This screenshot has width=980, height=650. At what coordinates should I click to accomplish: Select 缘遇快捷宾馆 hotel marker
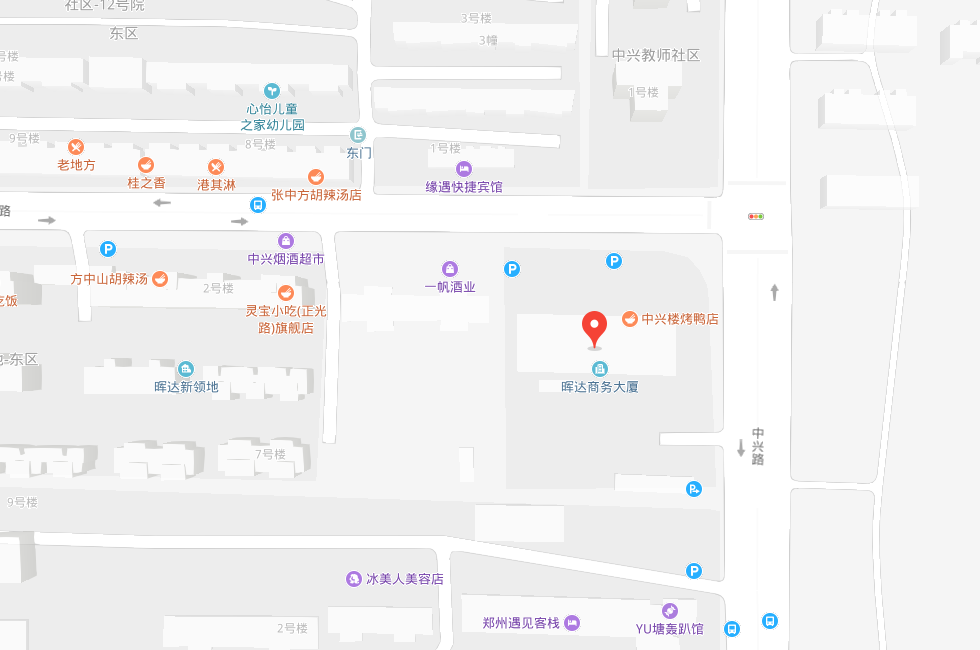463,169
